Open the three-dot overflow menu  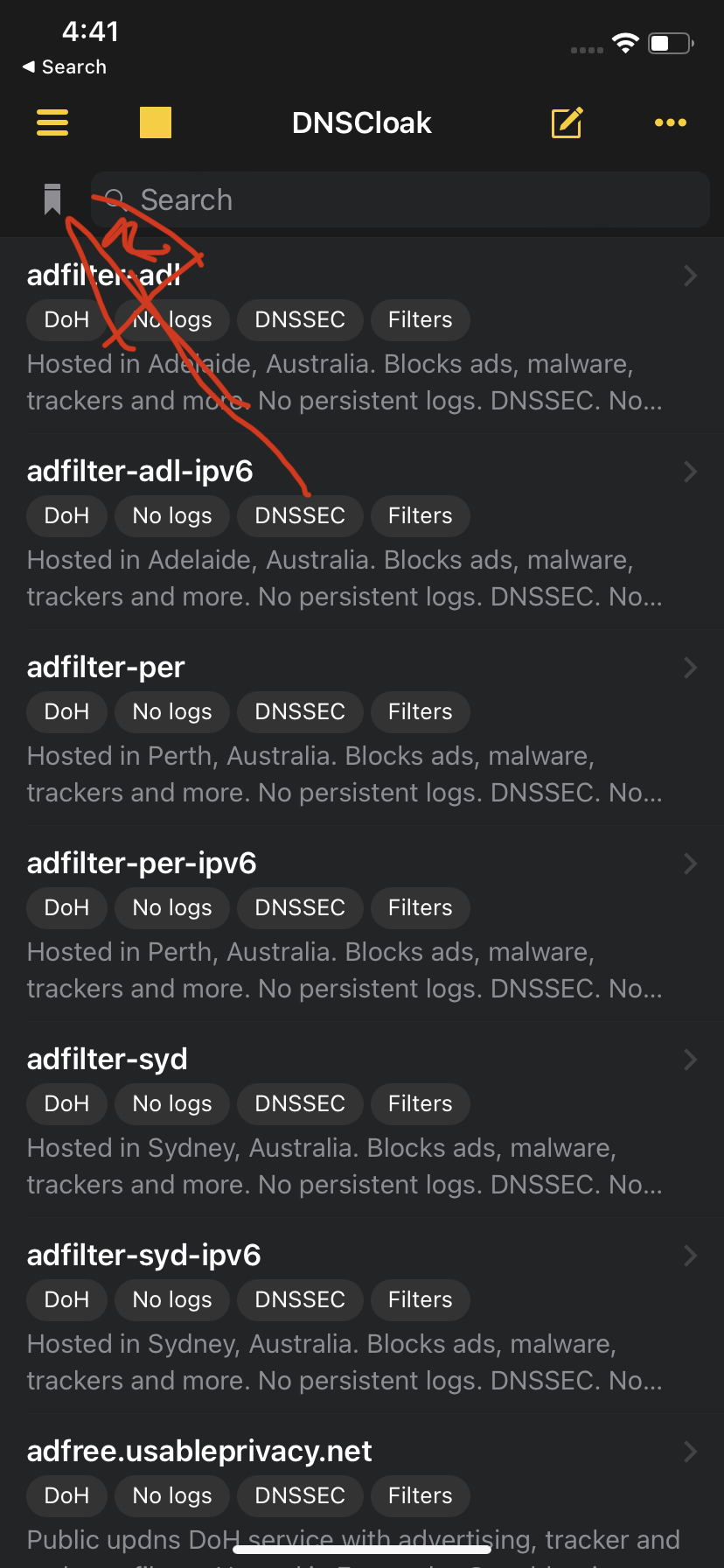(670, 122)
